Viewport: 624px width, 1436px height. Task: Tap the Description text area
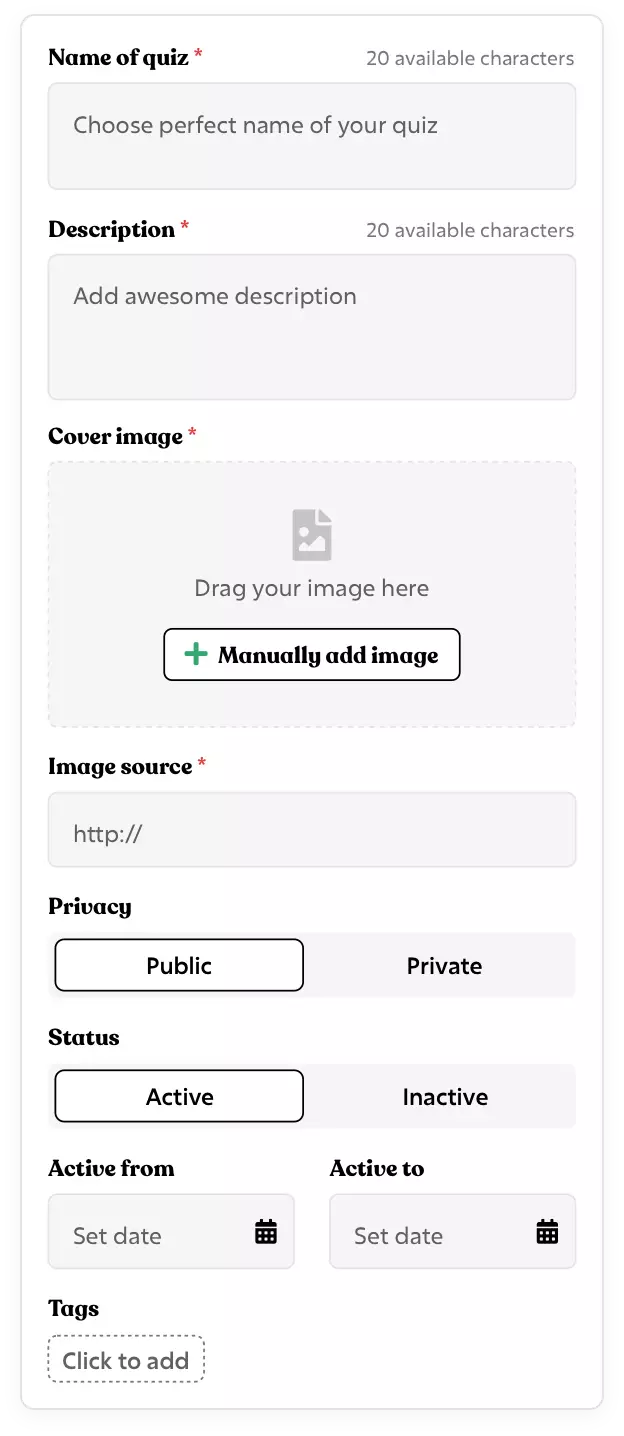[311, 327]
